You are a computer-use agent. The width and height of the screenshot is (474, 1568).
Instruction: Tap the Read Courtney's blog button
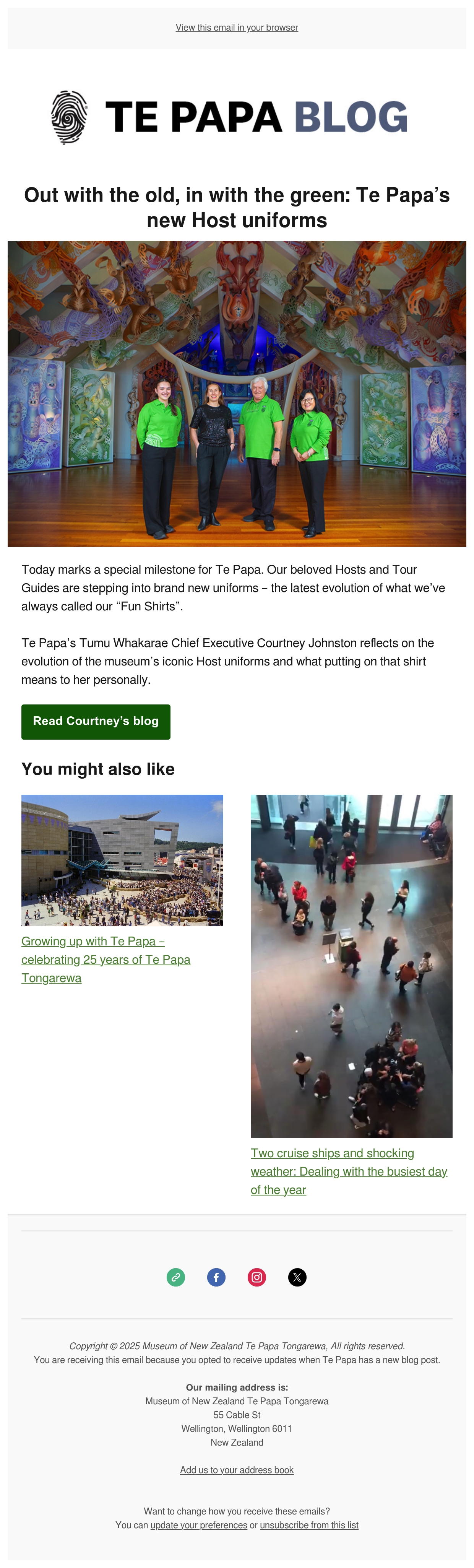tap(96, 721)
